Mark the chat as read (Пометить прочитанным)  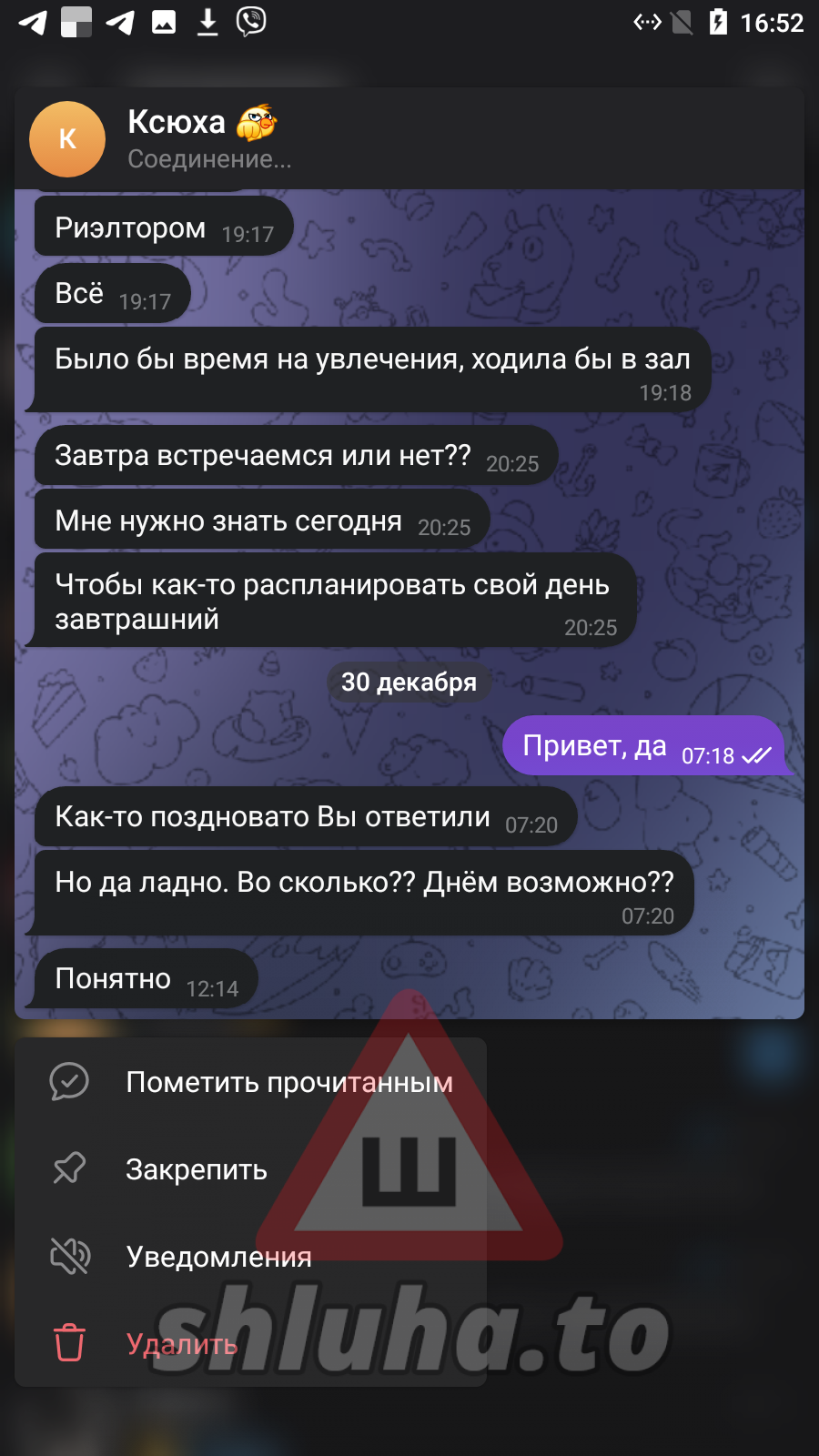point(251,1082)
